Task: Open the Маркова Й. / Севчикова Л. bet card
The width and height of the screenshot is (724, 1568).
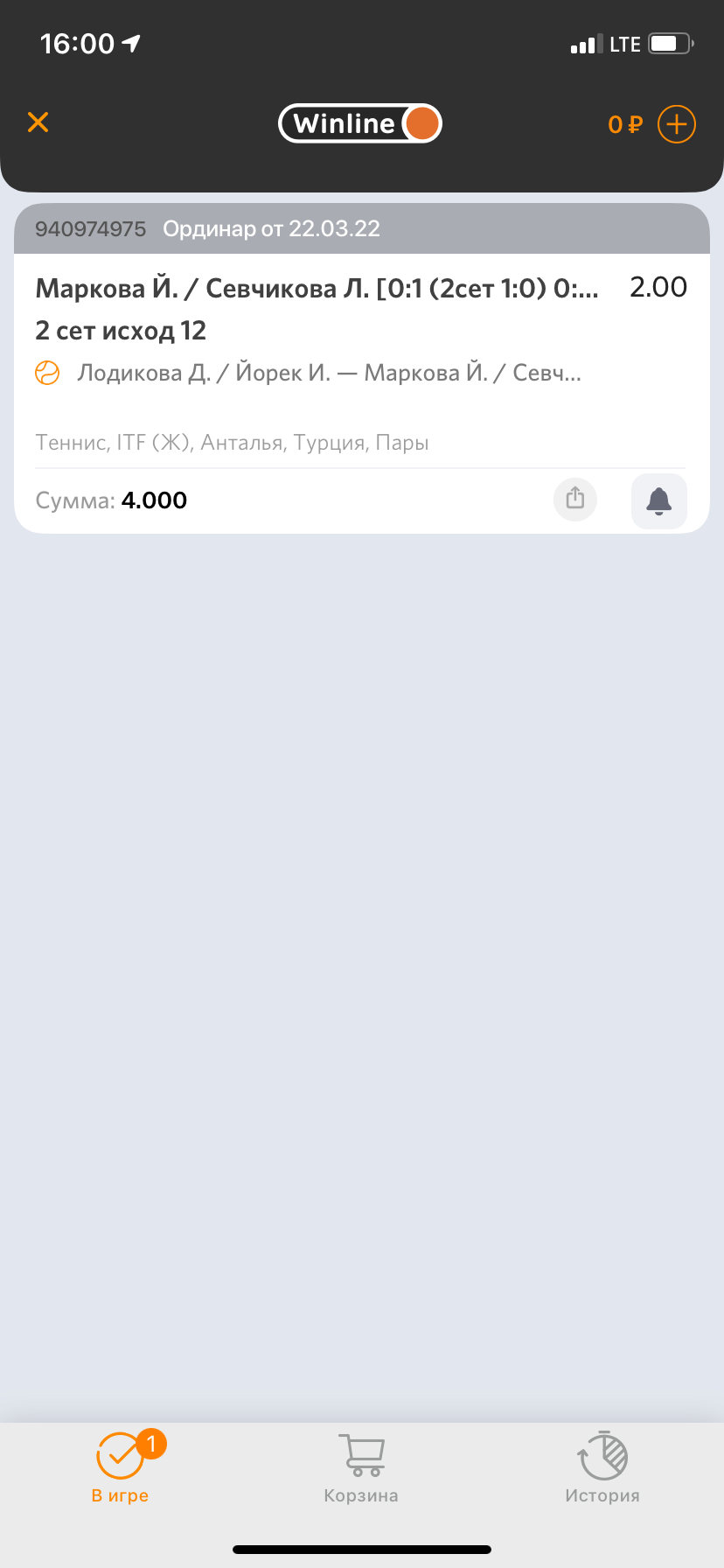Action: pos(317,331)
